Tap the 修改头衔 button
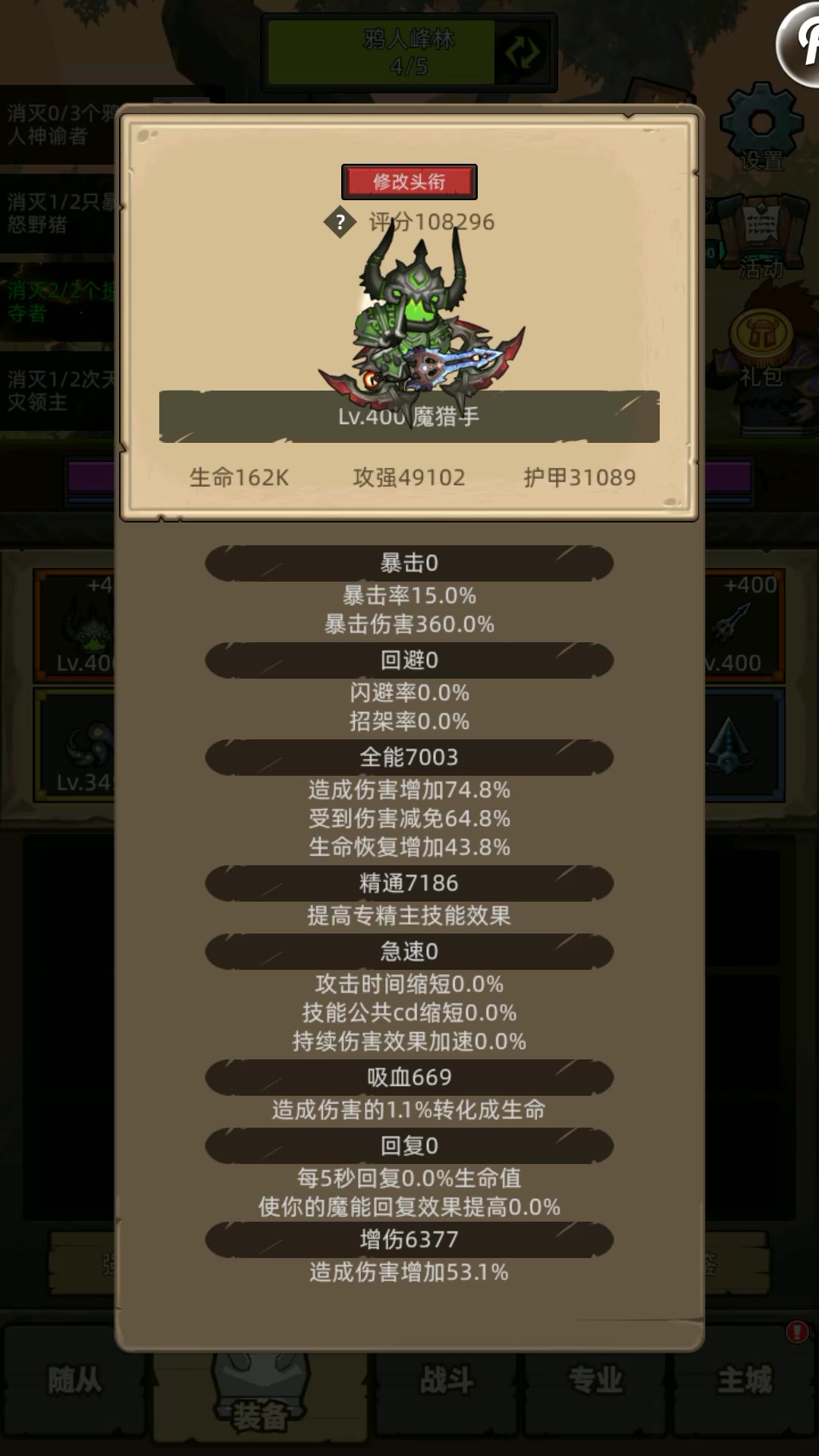 click(x=409, y=182)
